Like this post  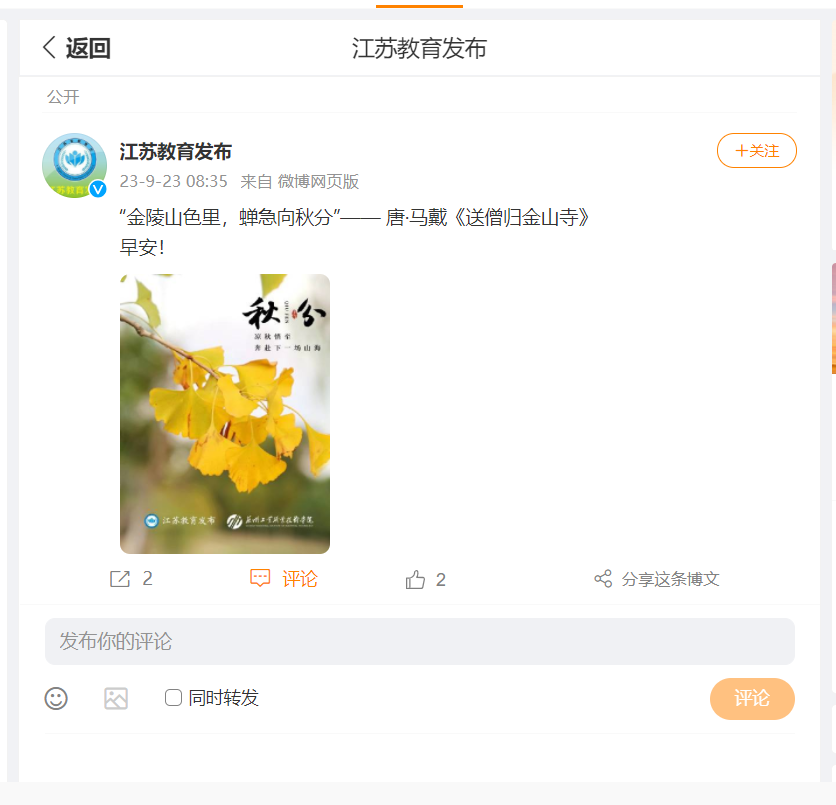425,580
